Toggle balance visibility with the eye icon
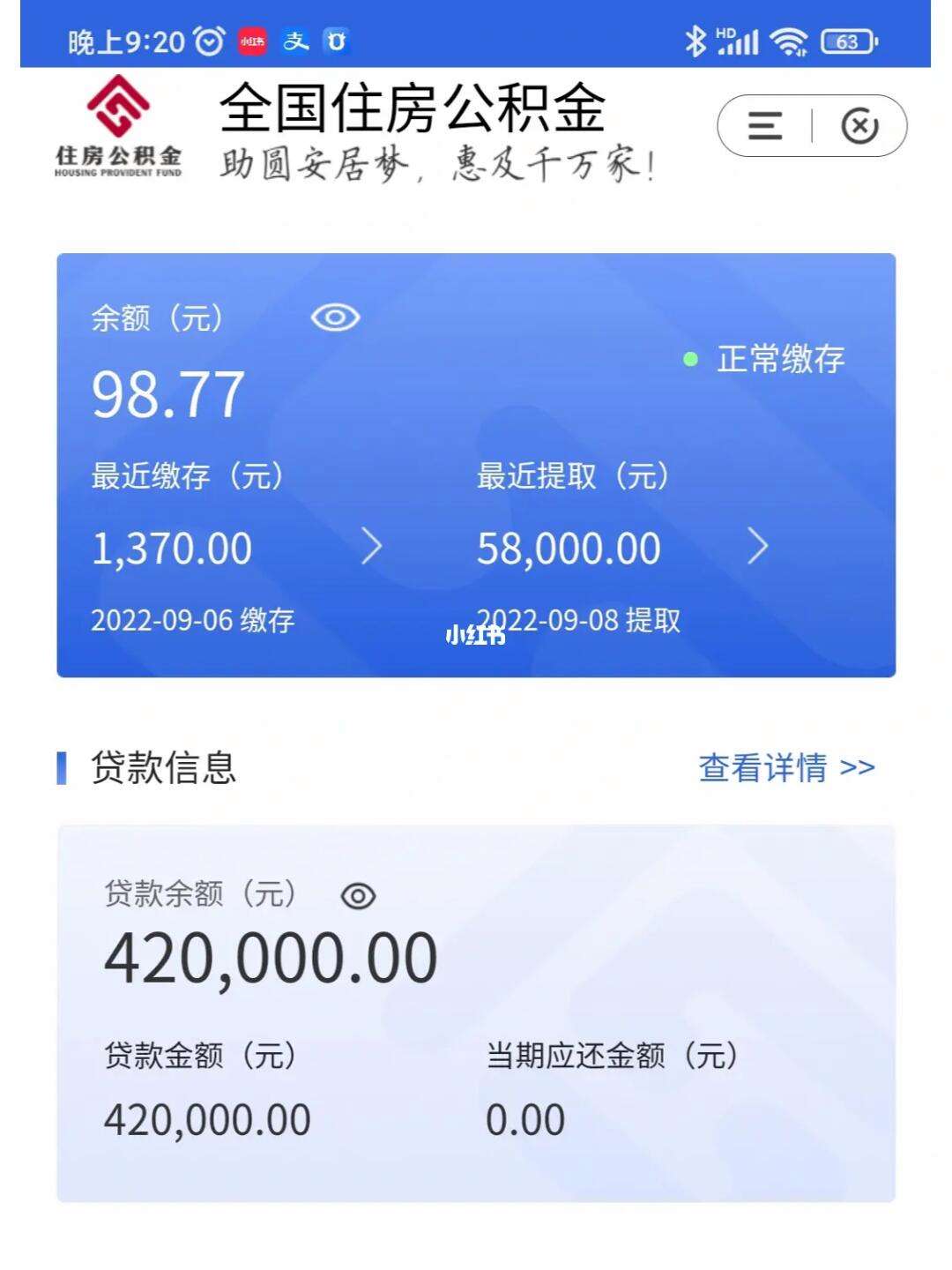Screen dimensions: 952x1270 click(x=336, y=318)
